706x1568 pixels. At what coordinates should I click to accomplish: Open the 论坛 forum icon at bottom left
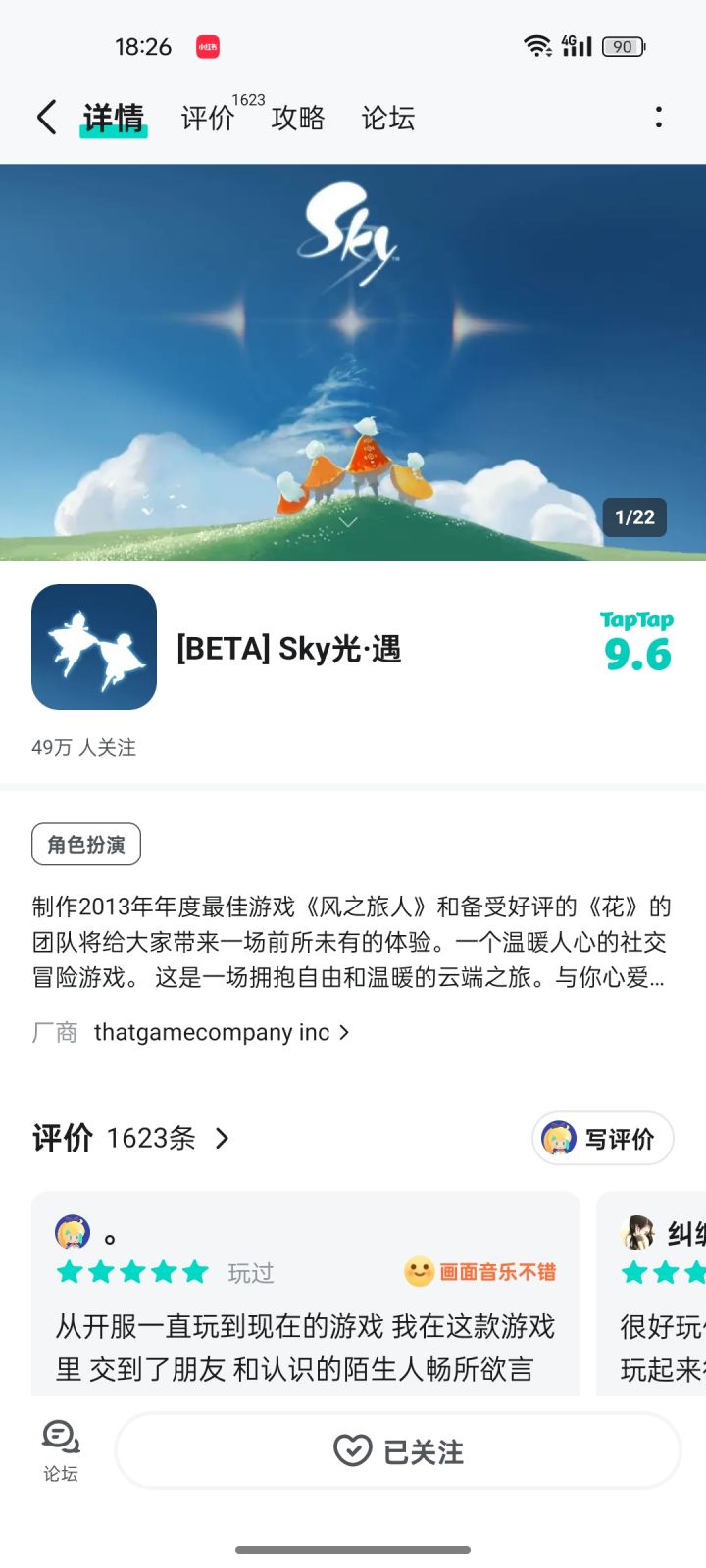point(61,1447)
